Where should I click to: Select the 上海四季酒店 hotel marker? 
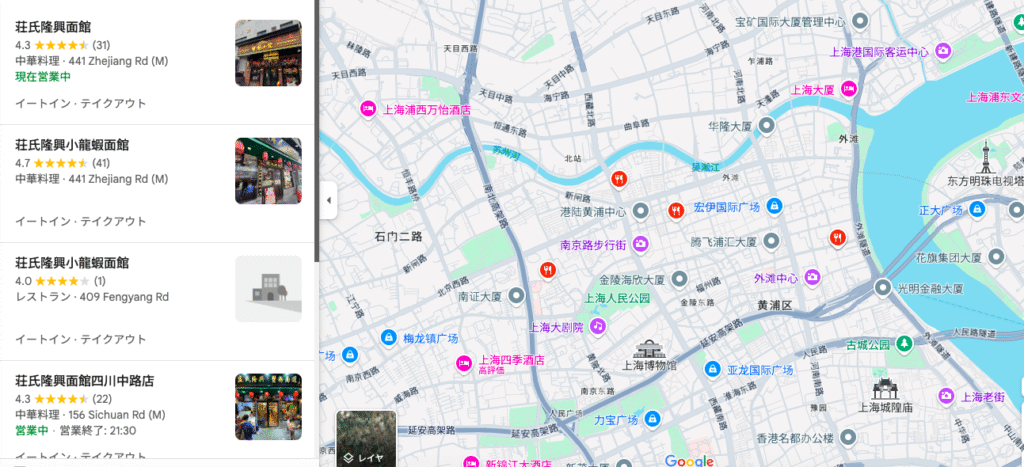tap(464, 362)
